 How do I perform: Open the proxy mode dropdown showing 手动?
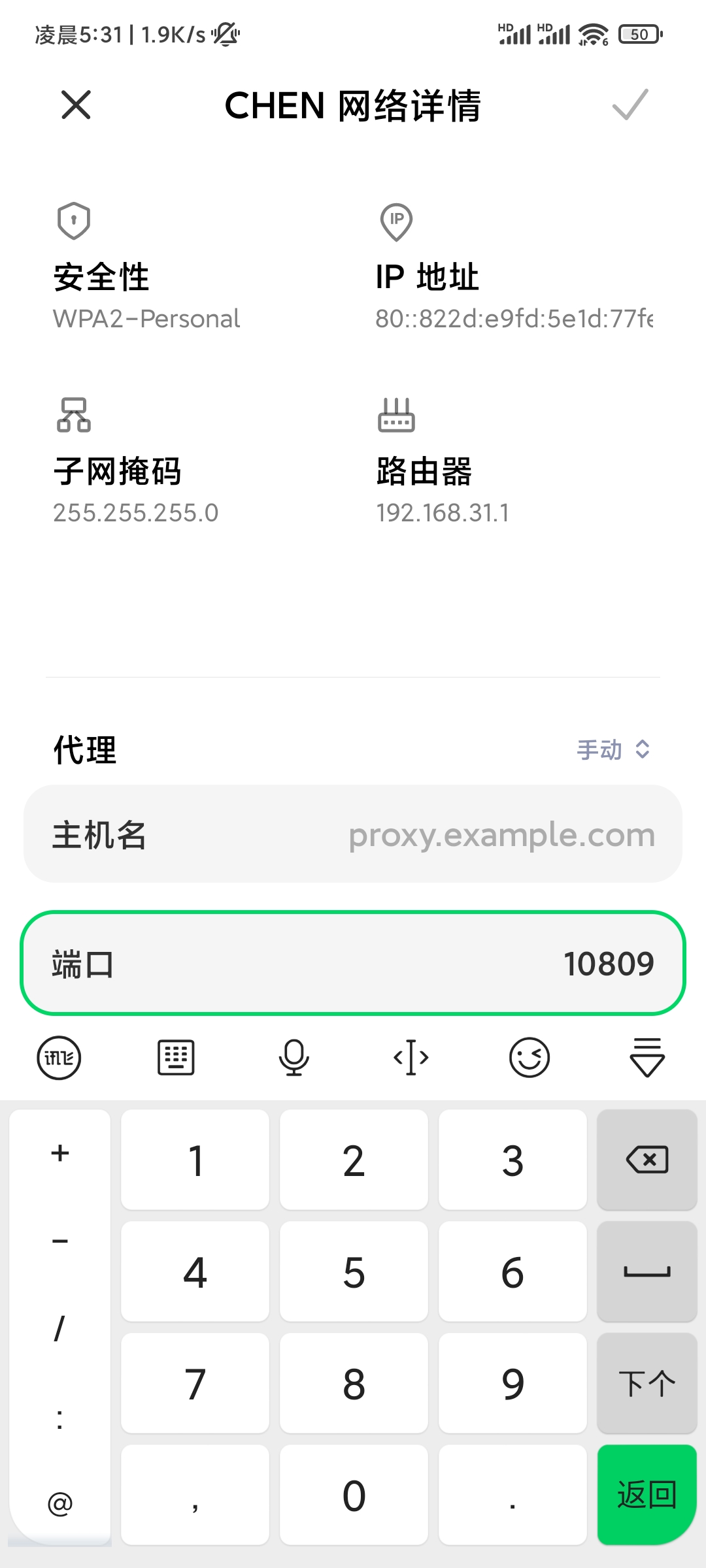(x=613, y=749)
